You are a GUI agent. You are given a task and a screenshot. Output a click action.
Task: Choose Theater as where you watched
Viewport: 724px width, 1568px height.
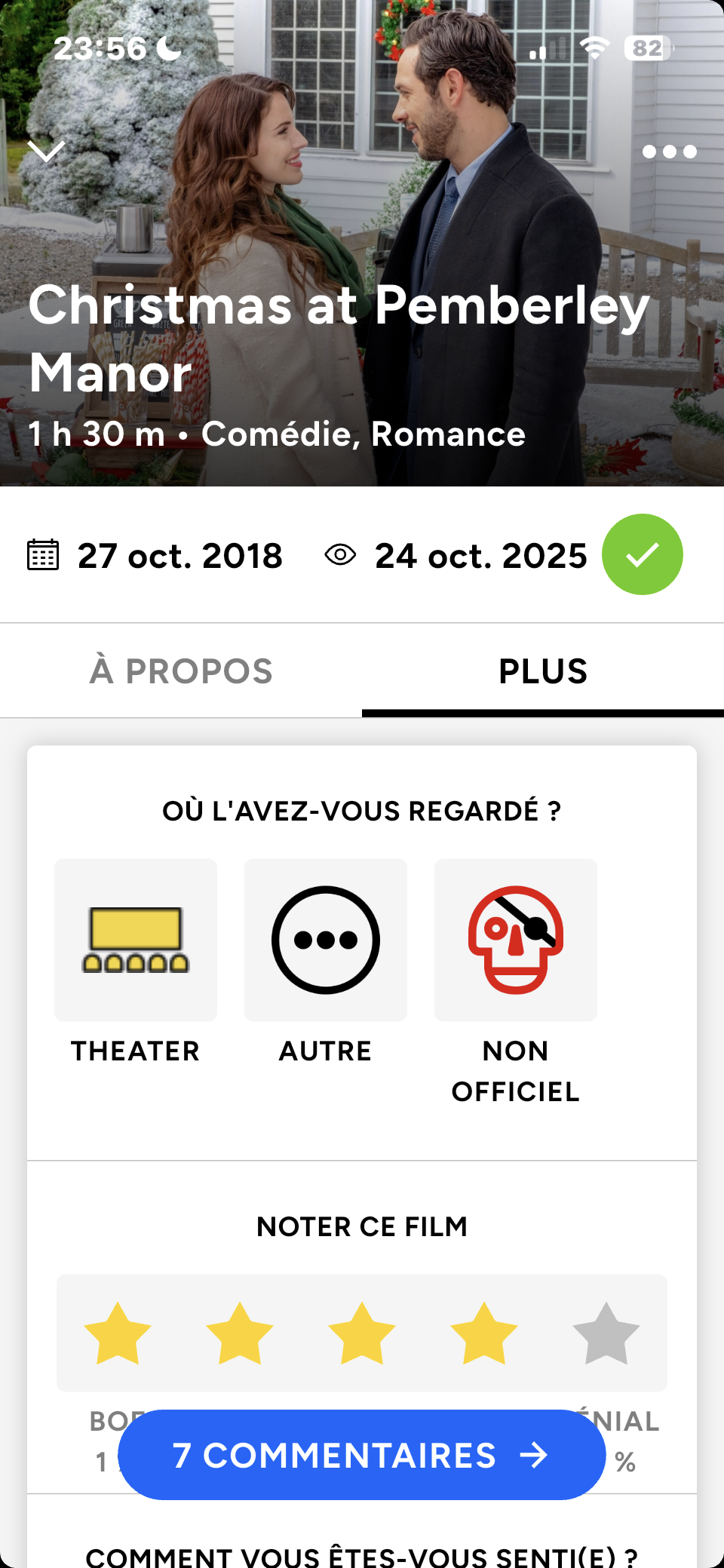point(136,940)
